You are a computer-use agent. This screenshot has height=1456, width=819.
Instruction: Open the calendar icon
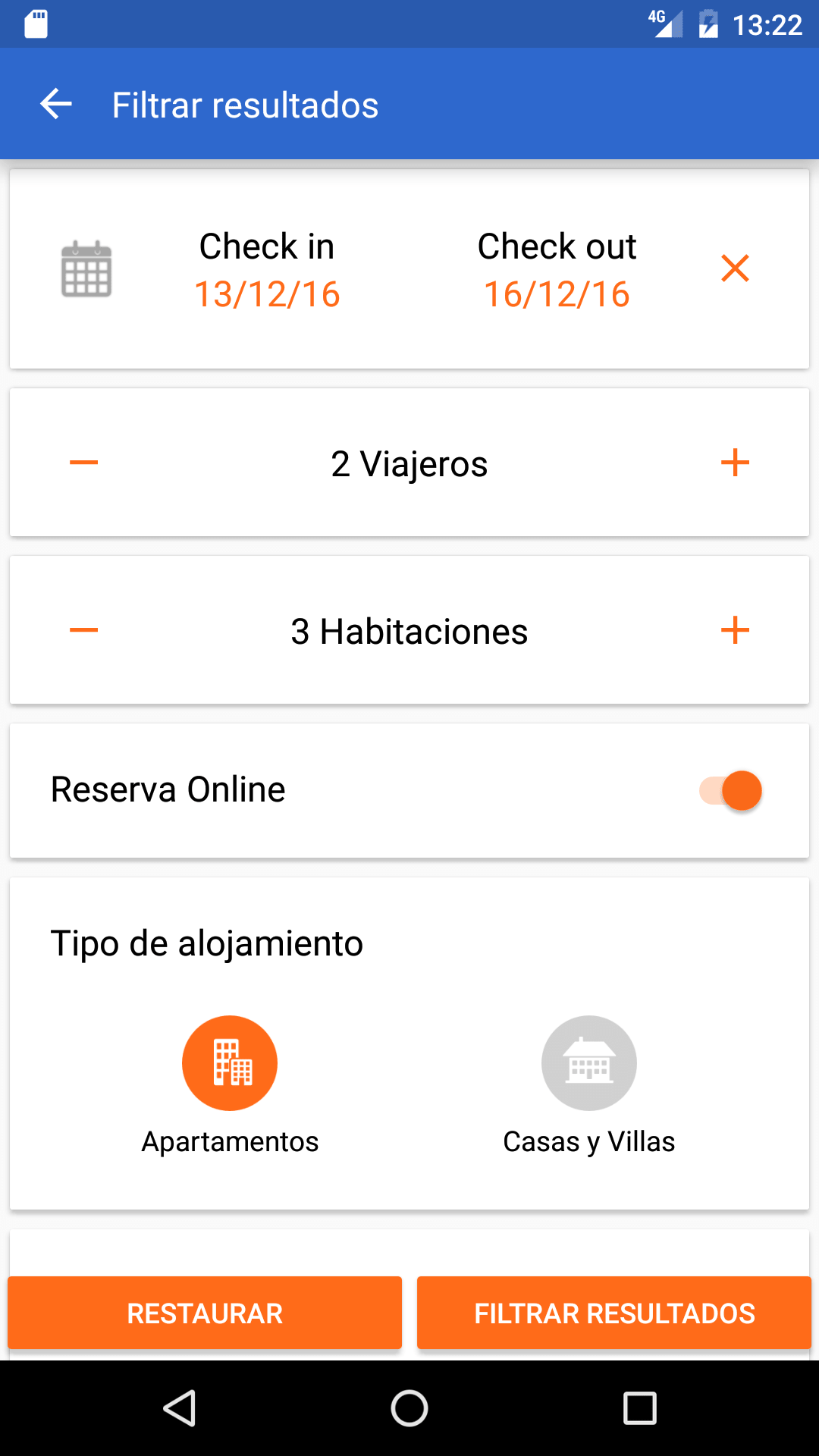click(86, 268)
